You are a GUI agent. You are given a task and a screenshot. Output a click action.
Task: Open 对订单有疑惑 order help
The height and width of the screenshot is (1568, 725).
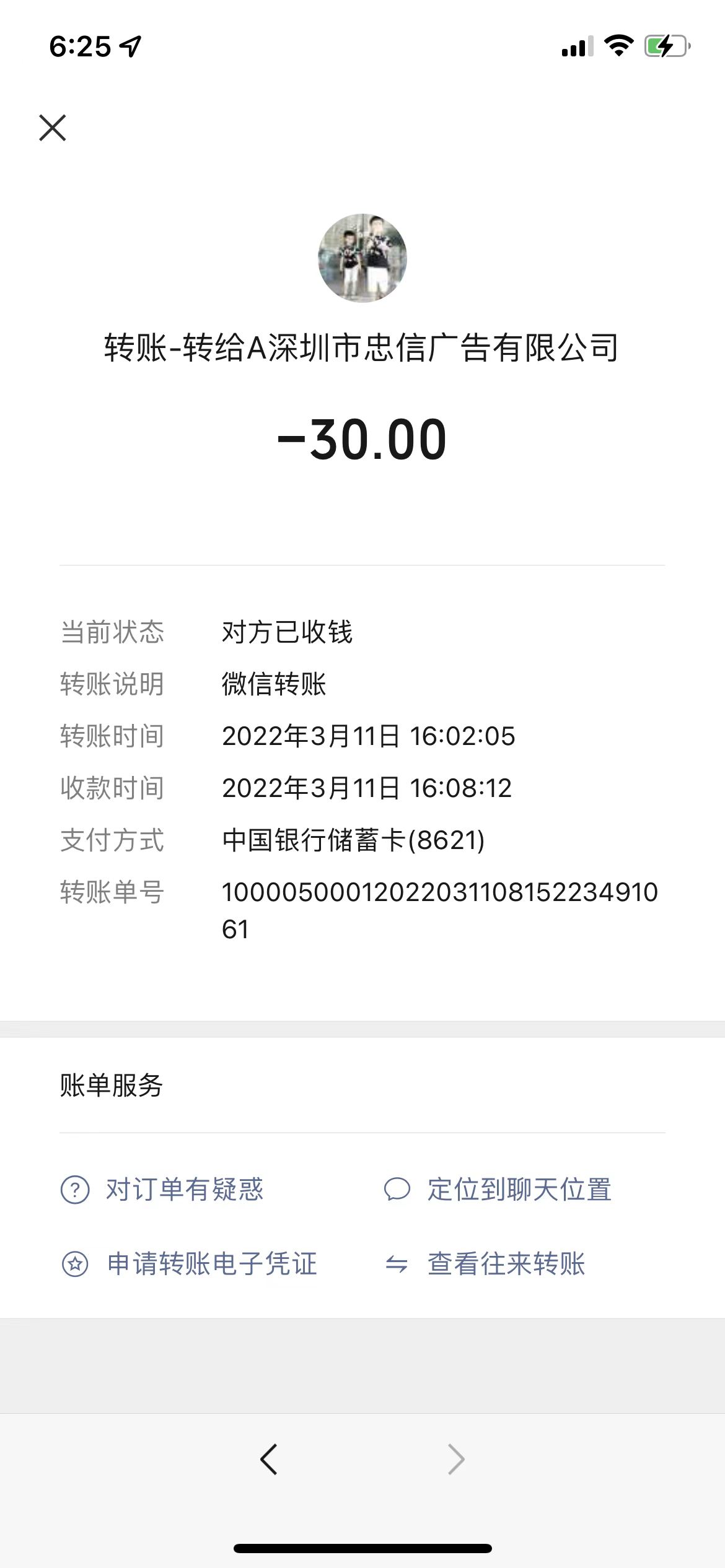point(162,1190)
